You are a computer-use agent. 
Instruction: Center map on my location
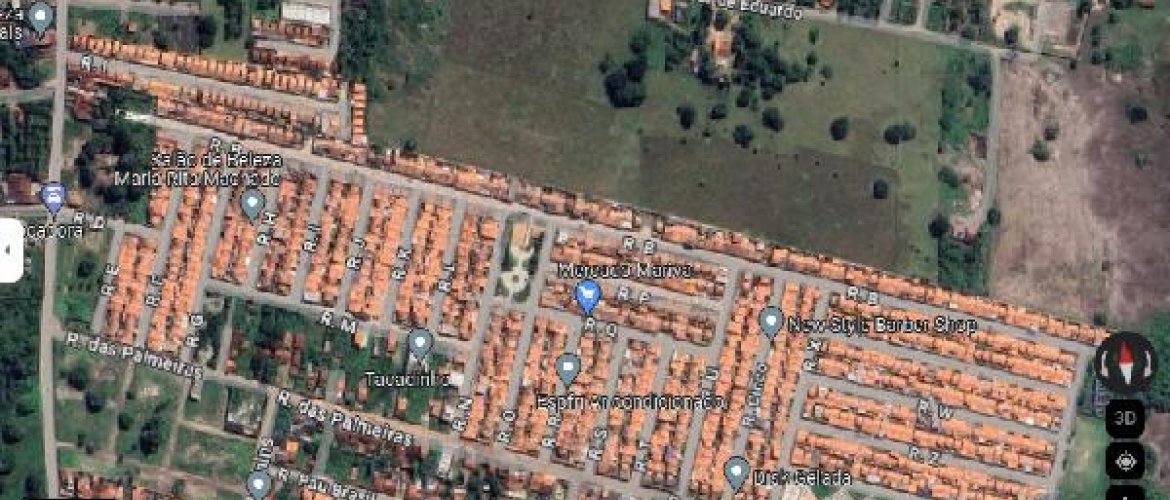(1125, 461)
